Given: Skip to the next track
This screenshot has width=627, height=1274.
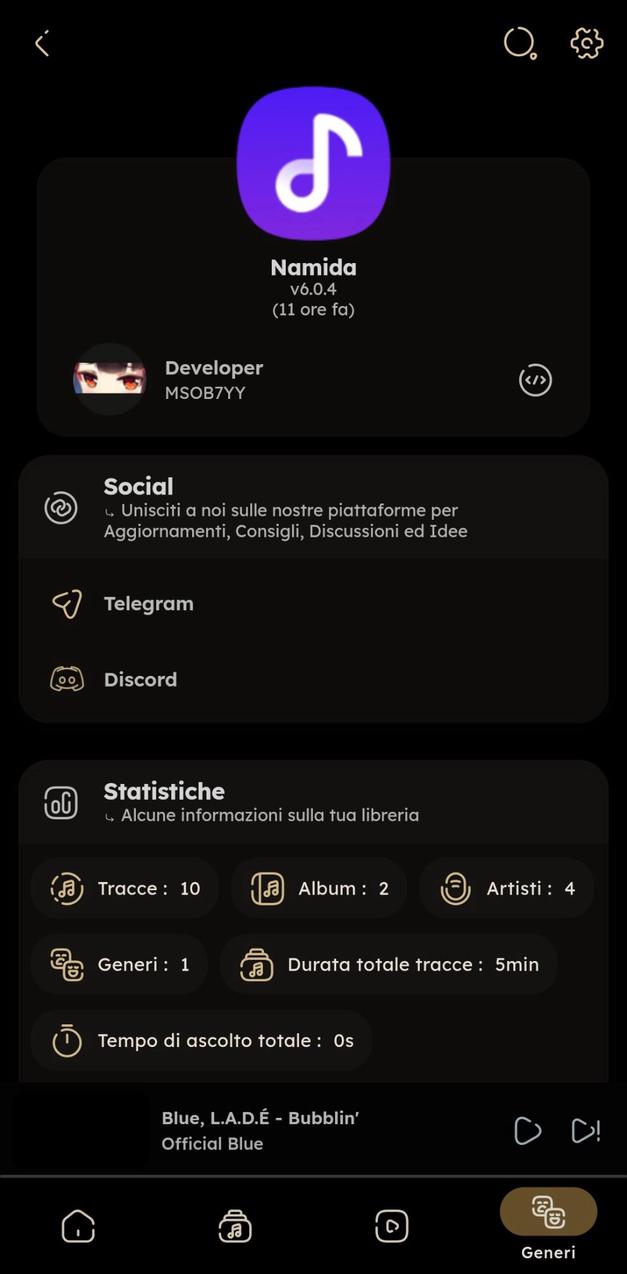Looking at the screenshot, I should (585, 1130).
